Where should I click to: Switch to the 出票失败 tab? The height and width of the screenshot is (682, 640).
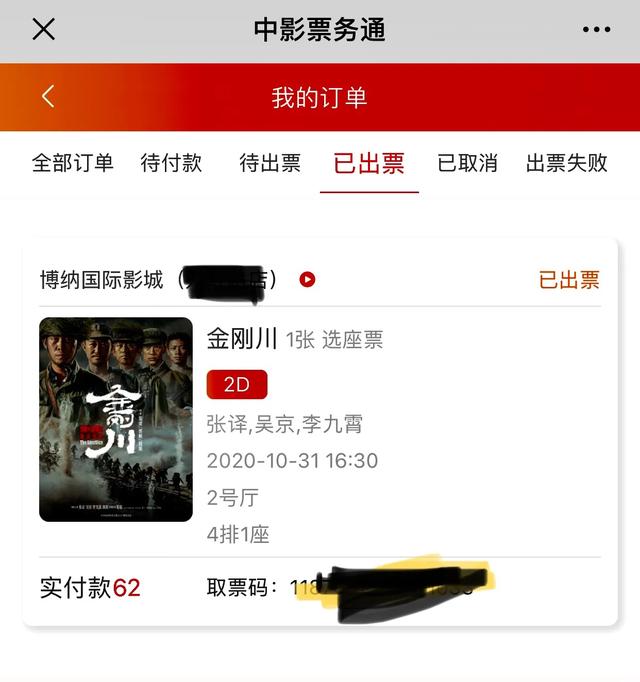pyautogui.click(x=567, y=163)
